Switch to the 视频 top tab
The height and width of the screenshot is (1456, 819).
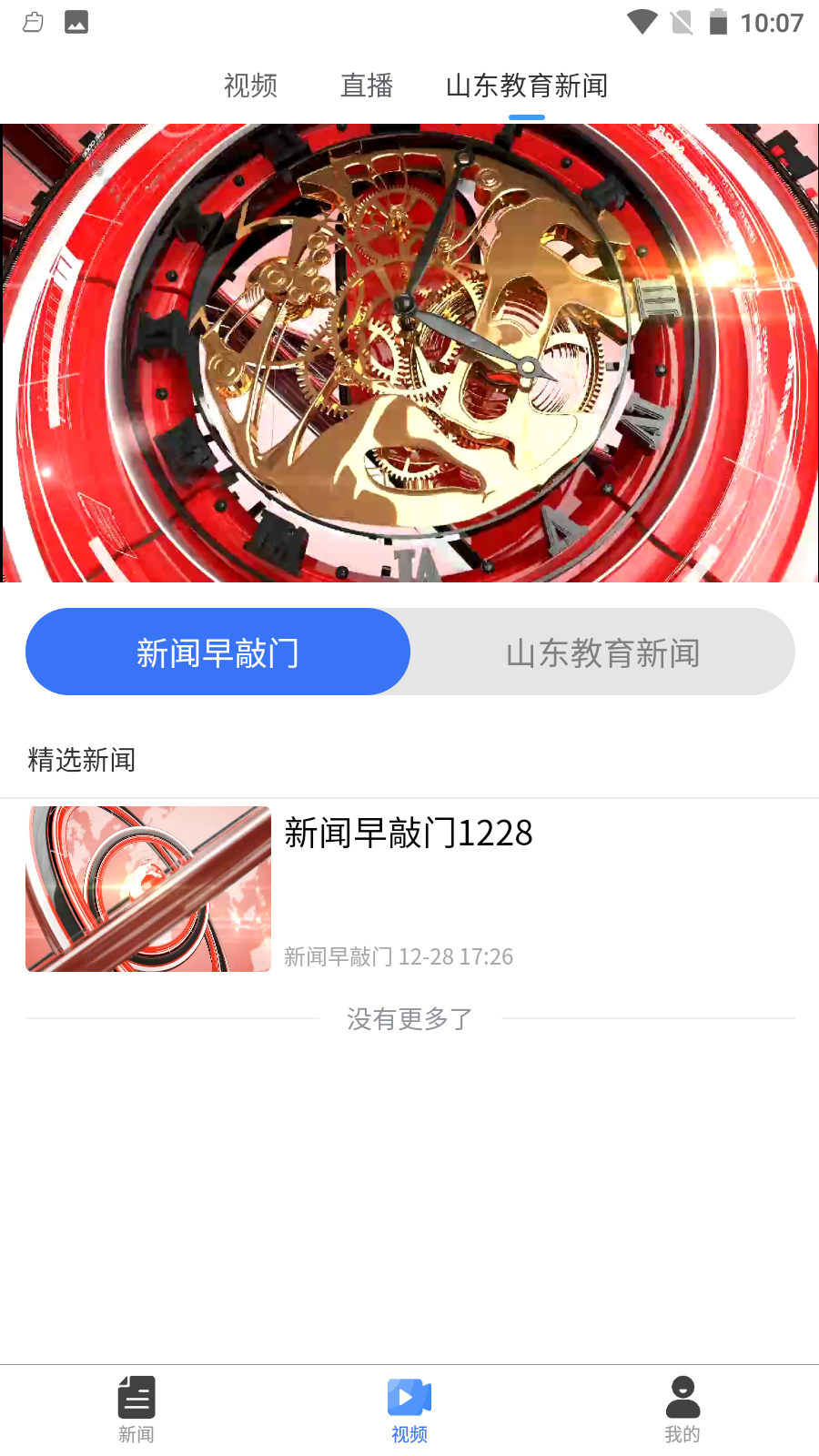[x=250, y=86]
